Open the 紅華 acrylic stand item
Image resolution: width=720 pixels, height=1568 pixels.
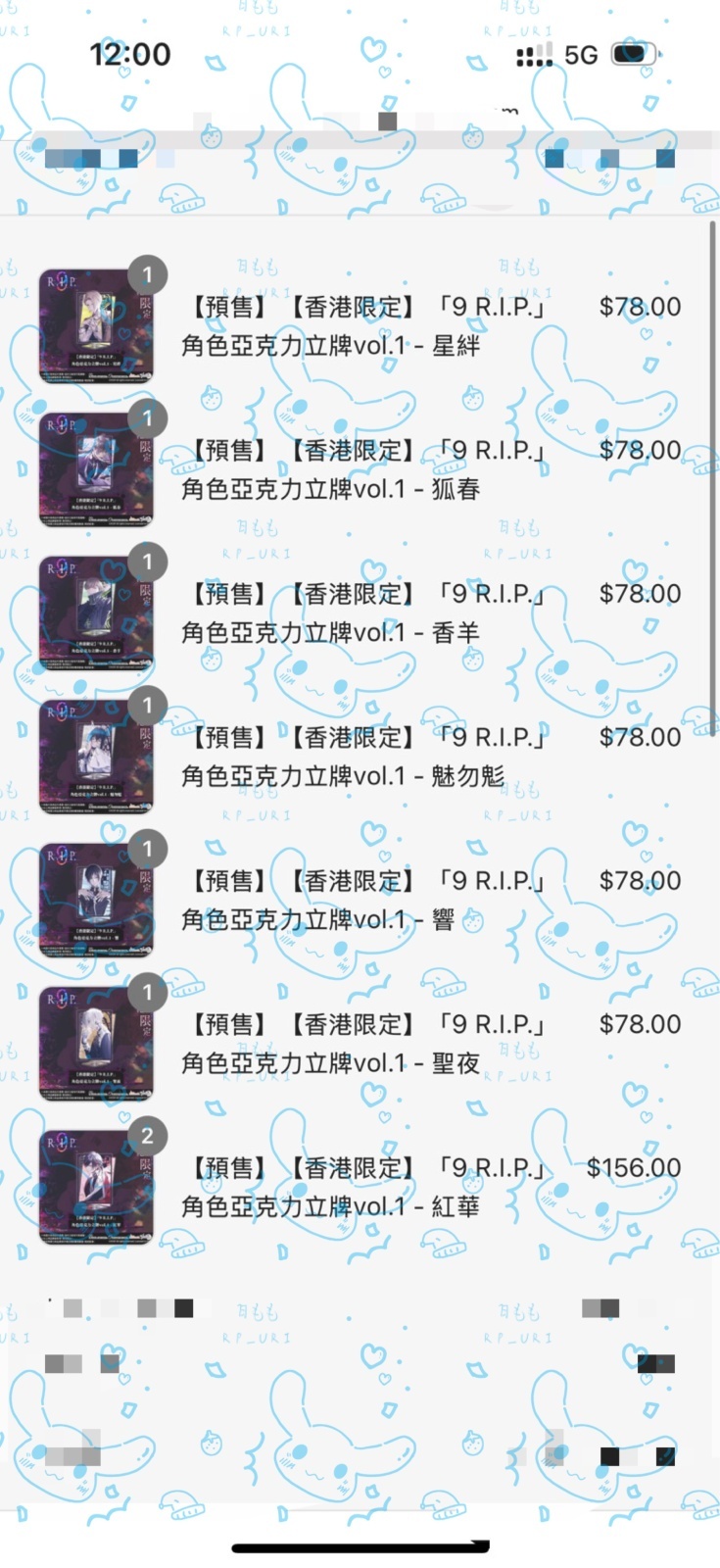[x=362, y=1187]
